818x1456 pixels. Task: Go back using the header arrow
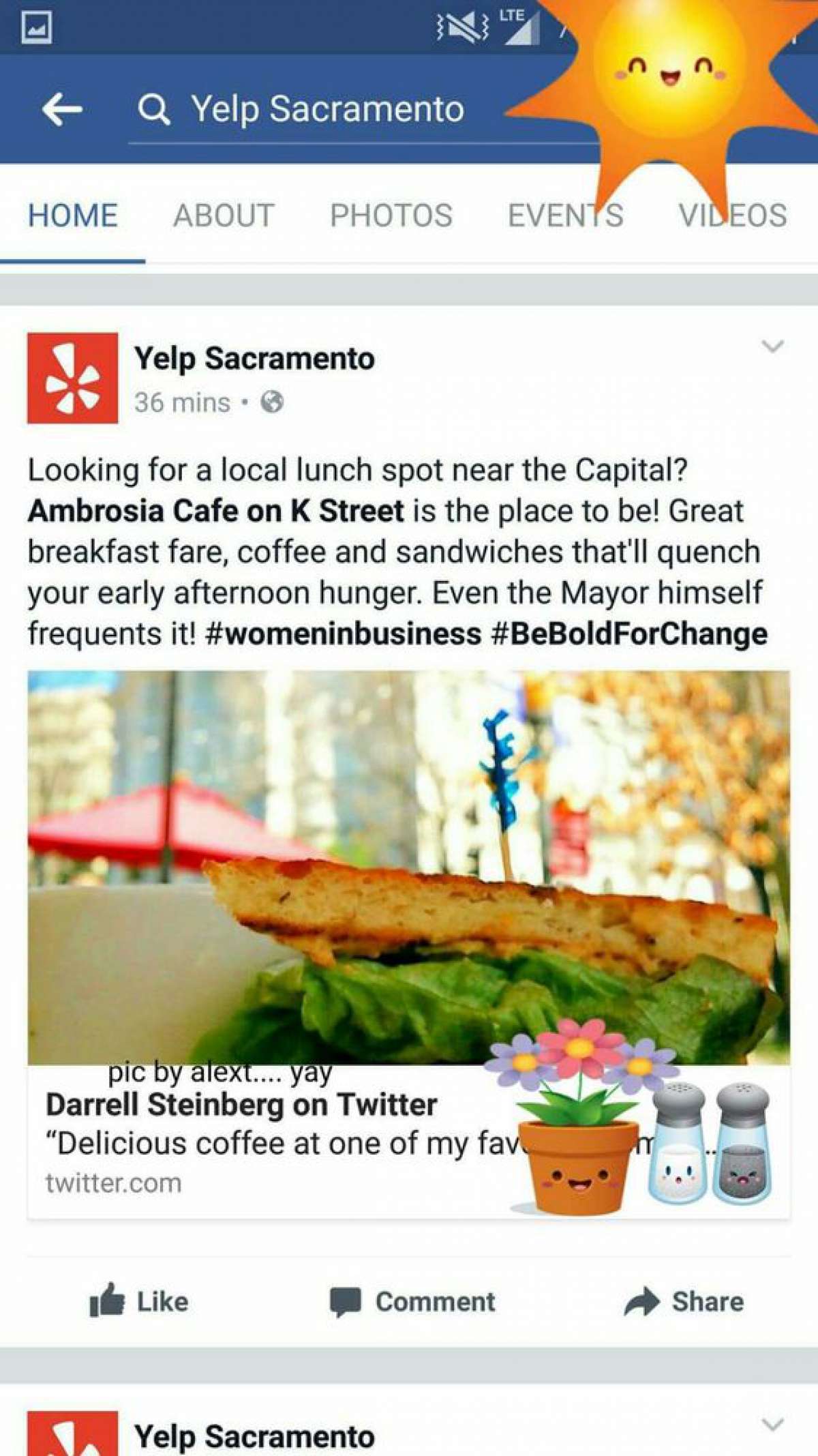62,109
